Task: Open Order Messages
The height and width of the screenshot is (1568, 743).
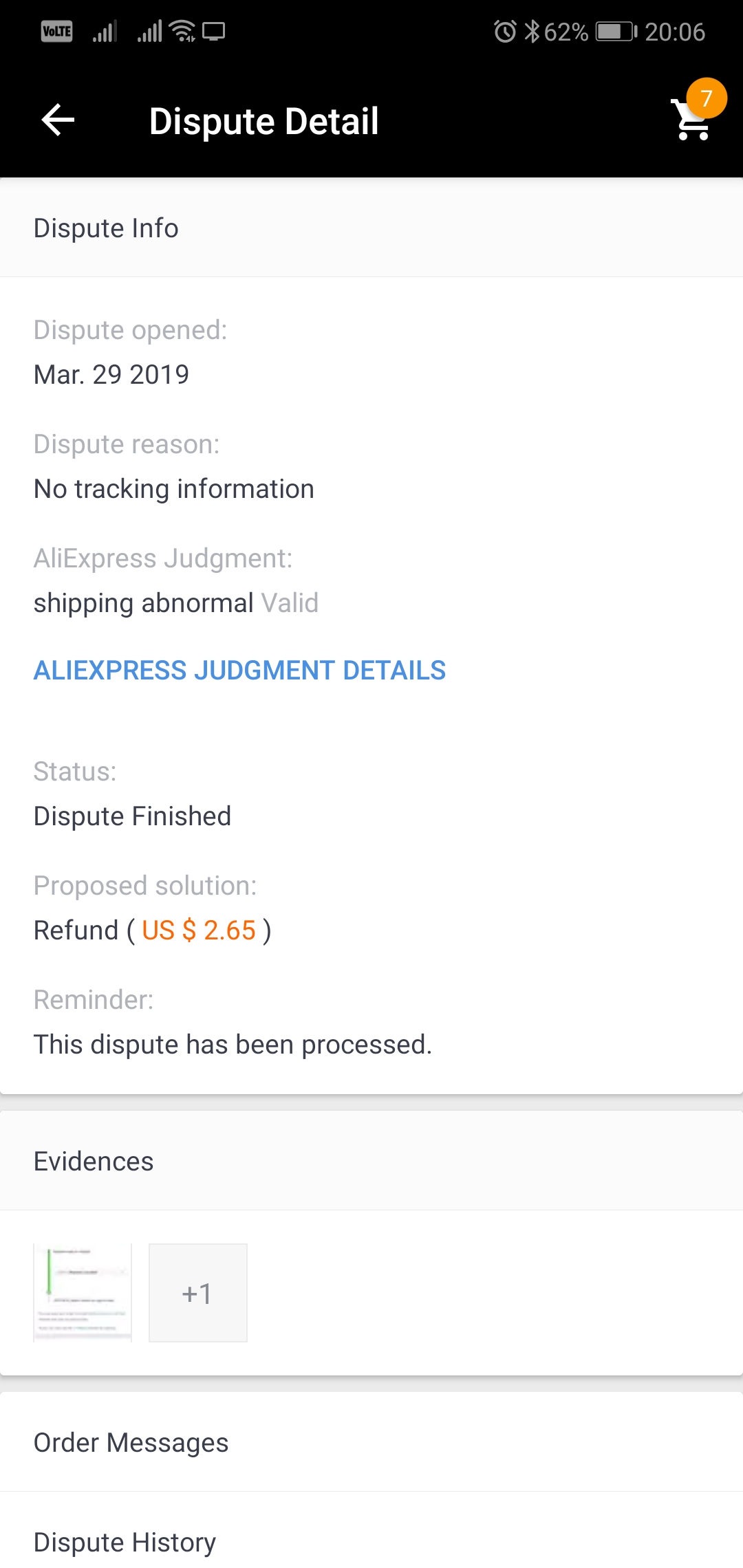Action: pyautogui.click(x=371, y=1442)
